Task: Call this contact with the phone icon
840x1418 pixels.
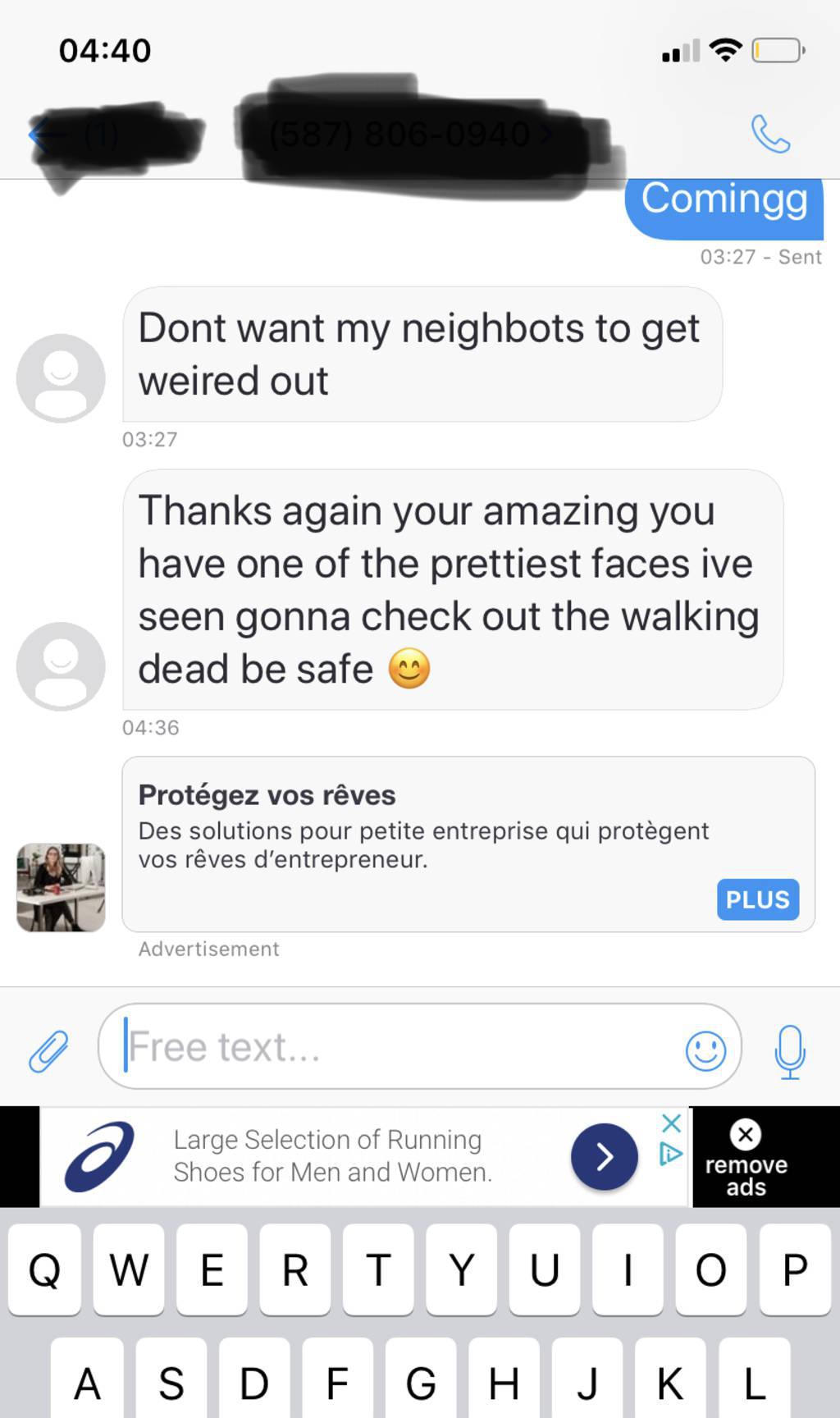Action: 770,134
